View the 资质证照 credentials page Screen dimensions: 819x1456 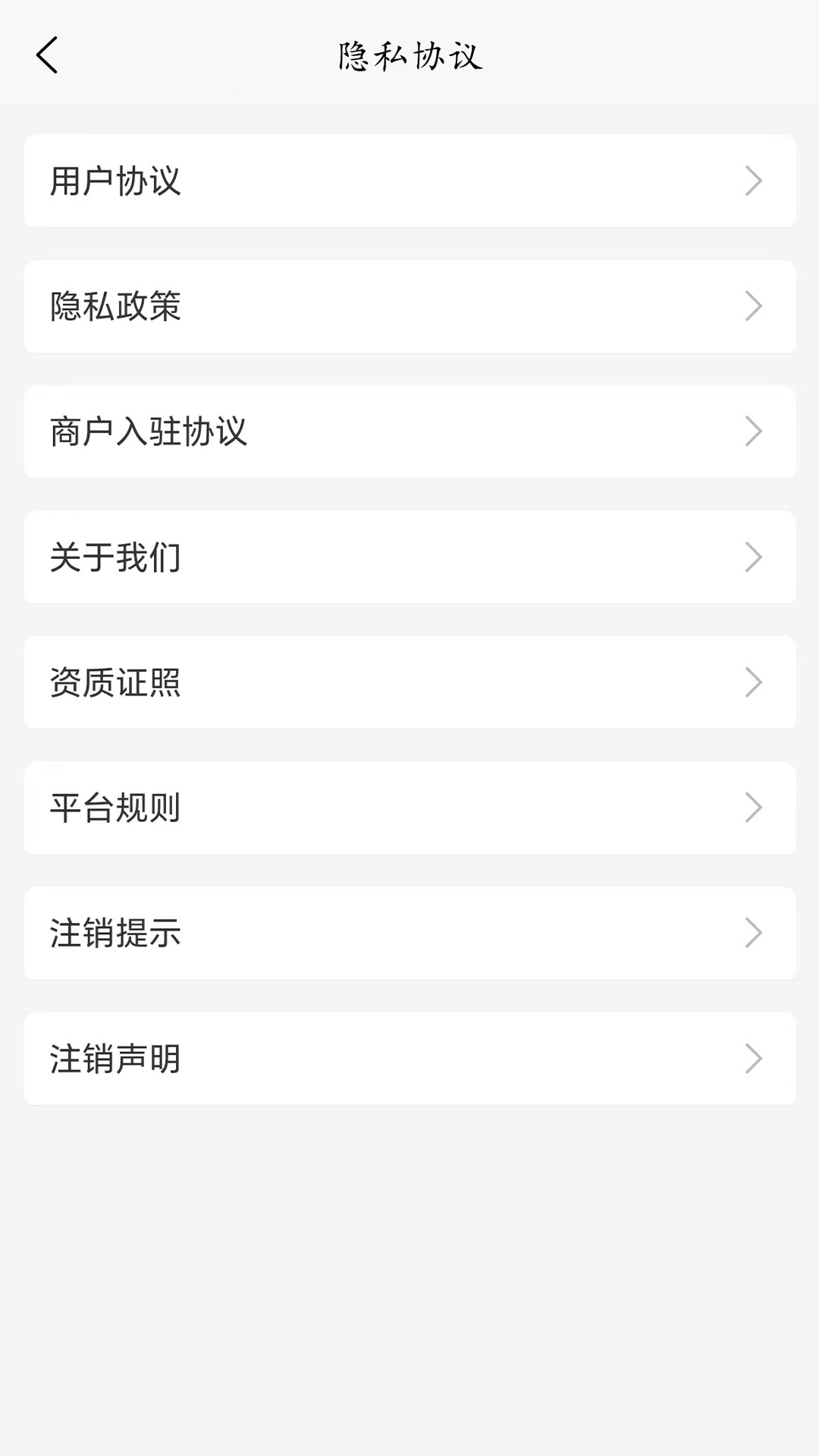click(409, 682)
